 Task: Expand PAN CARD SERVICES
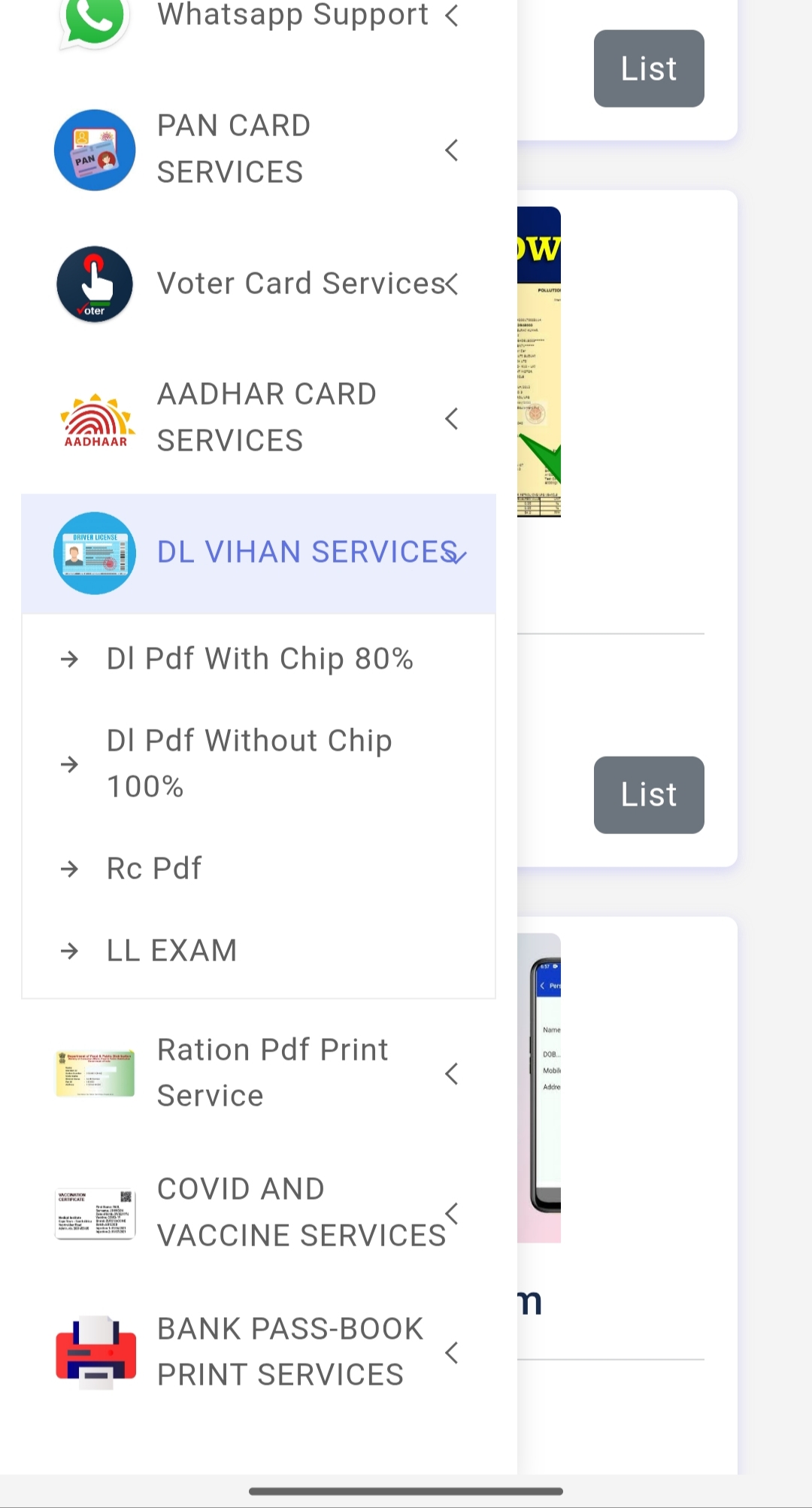258,149
